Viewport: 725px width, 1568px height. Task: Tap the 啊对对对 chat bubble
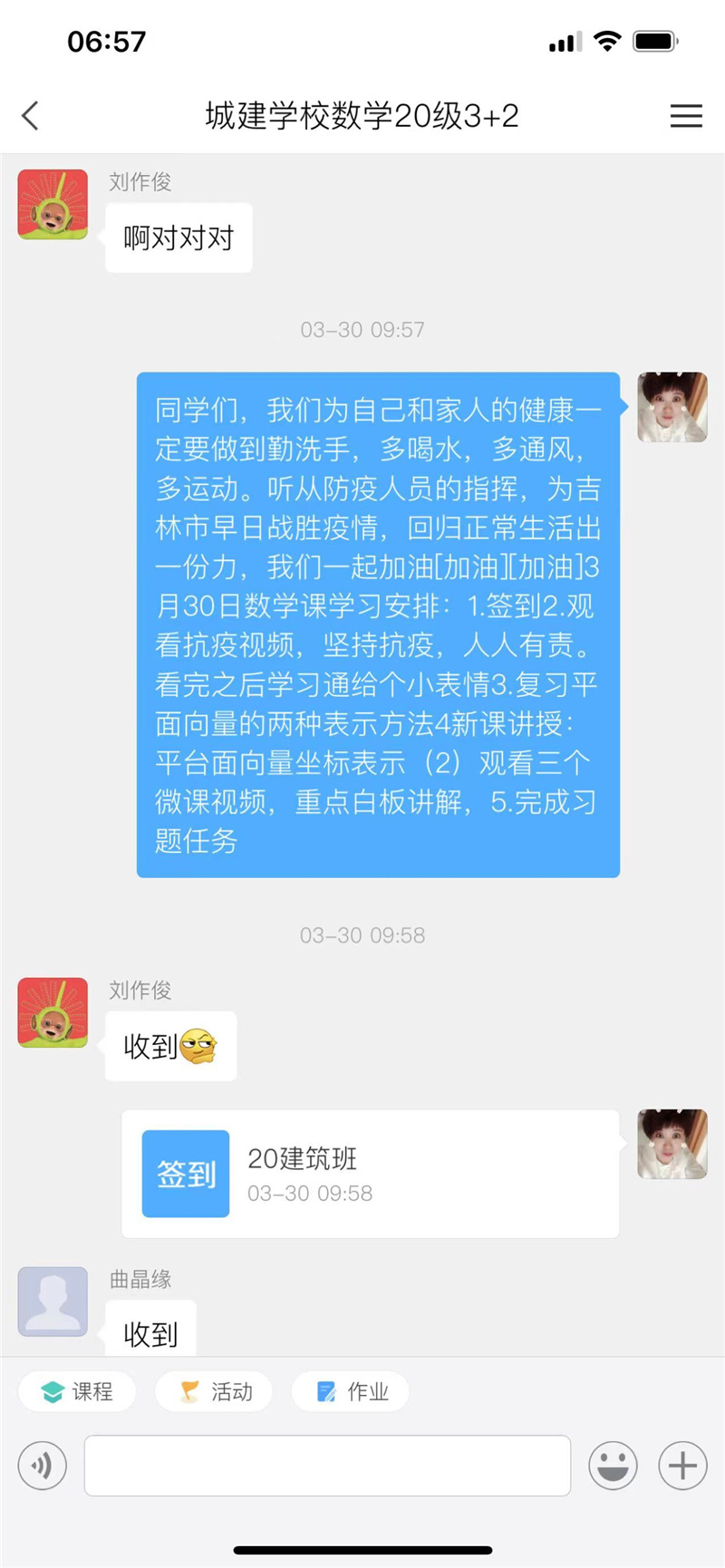[178, 237]
